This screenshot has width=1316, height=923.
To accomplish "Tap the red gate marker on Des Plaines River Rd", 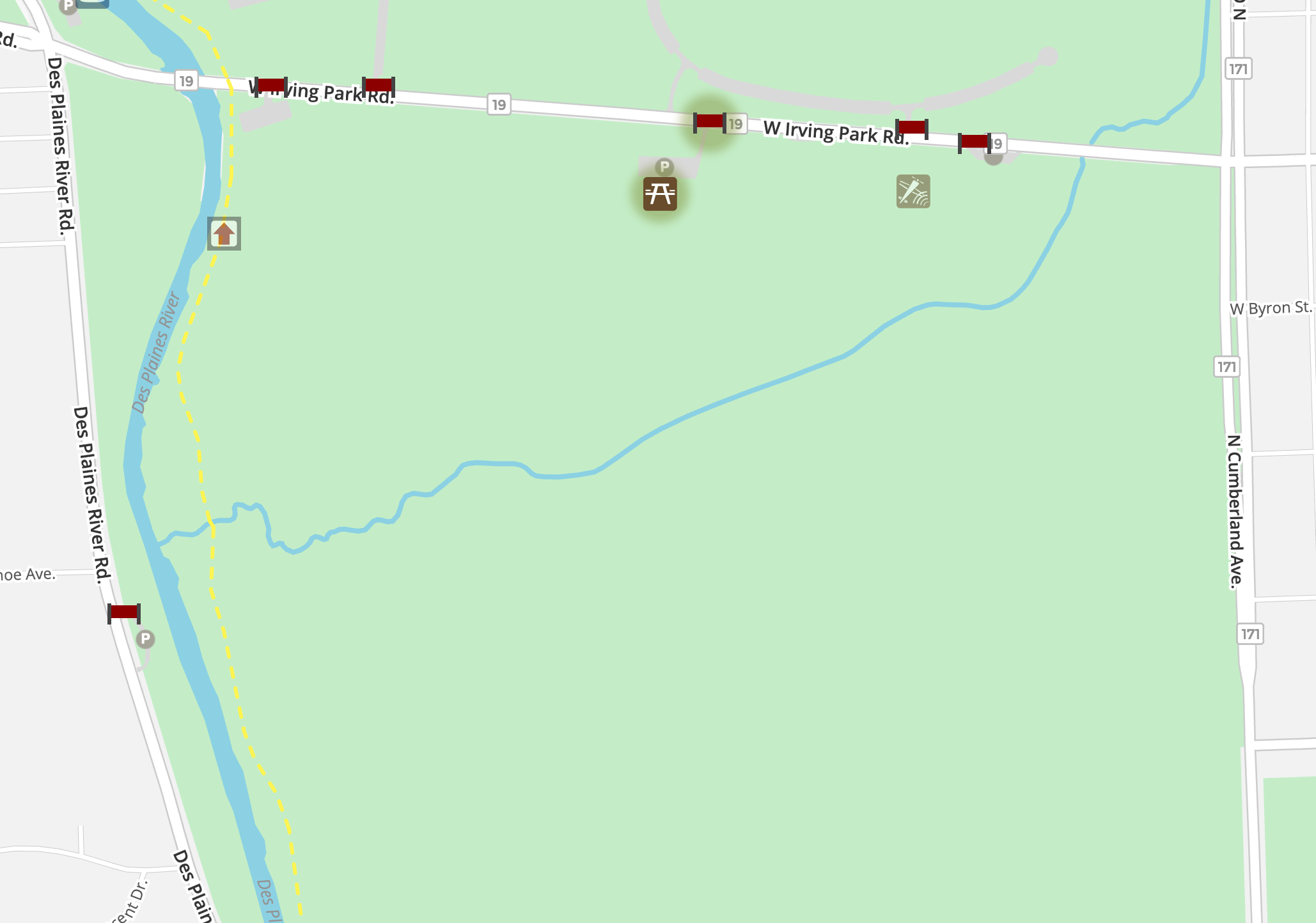I will pyautogui.click(x=124, y=612).
